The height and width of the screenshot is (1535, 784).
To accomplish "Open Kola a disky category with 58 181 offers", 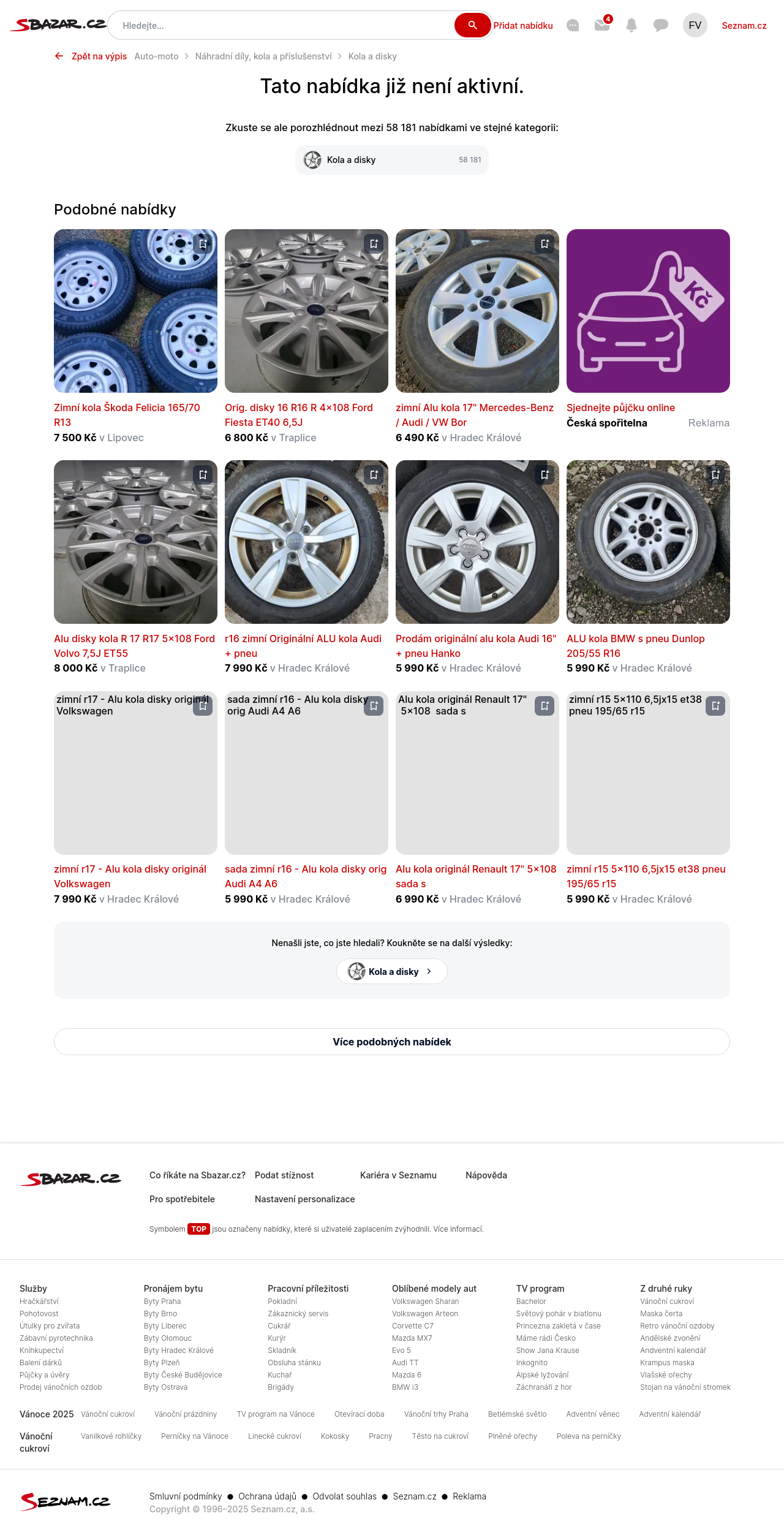I will (392, 160).
